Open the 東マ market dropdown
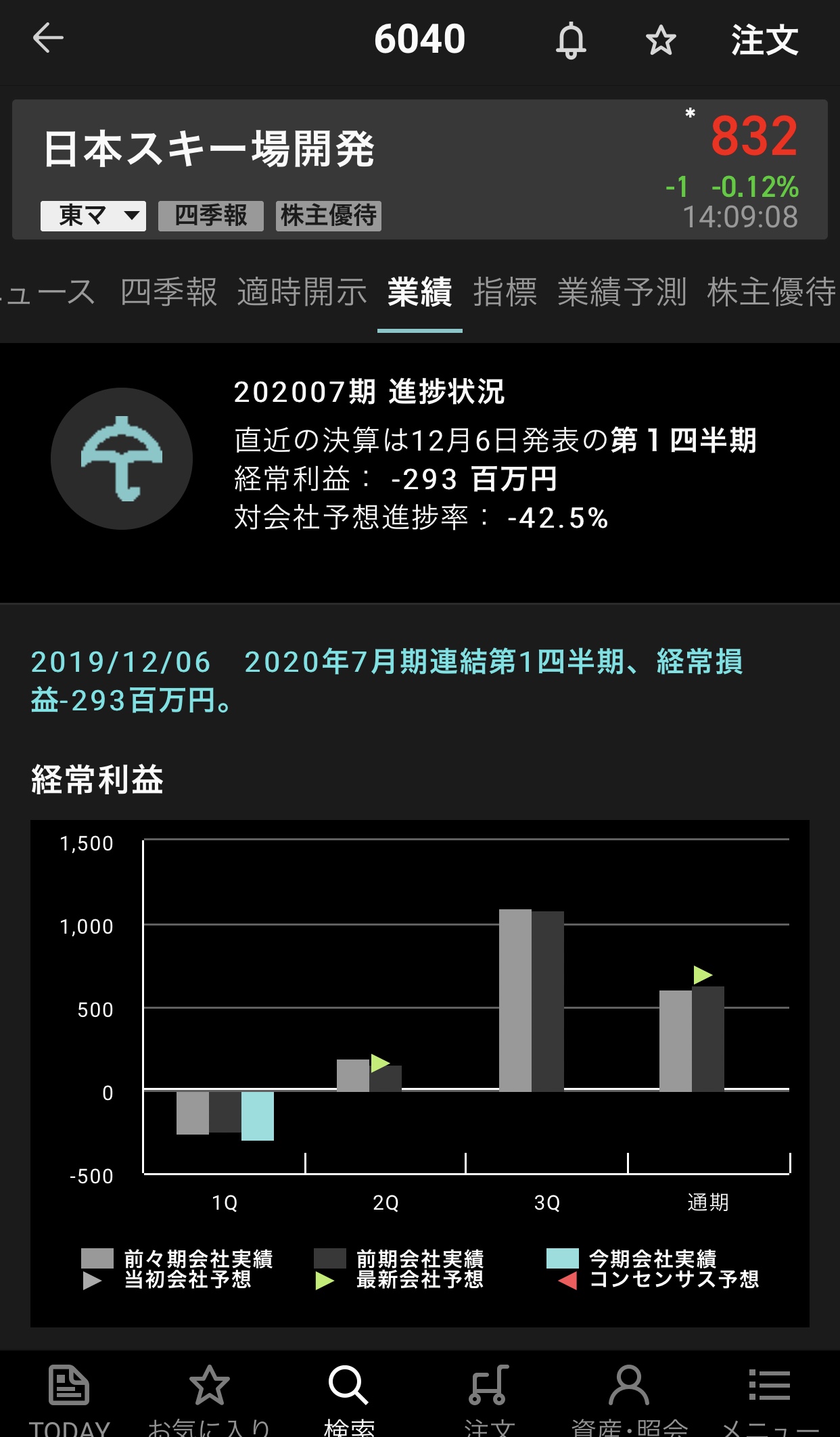840x1437 pixels. click(x=93, y=216)
